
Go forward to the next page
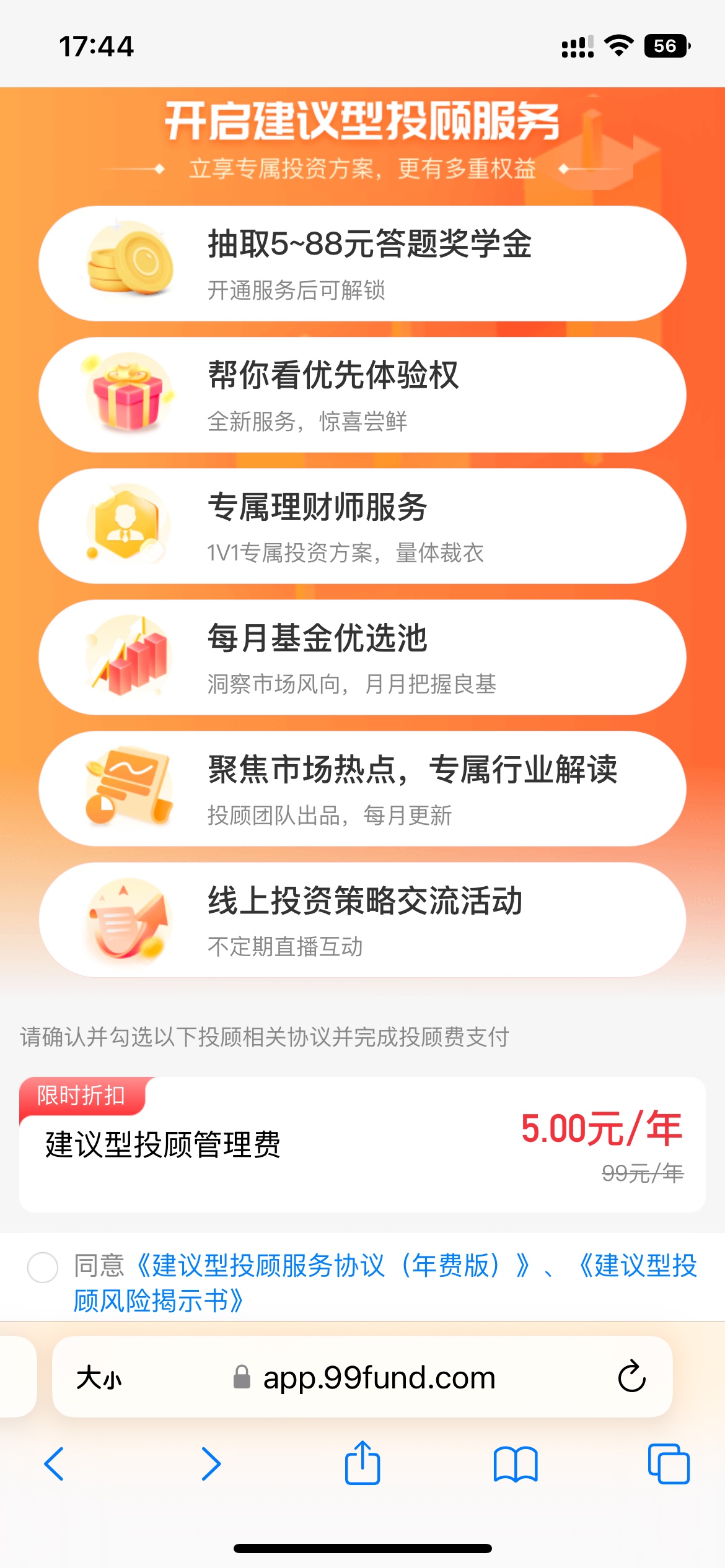[211, 1464]
